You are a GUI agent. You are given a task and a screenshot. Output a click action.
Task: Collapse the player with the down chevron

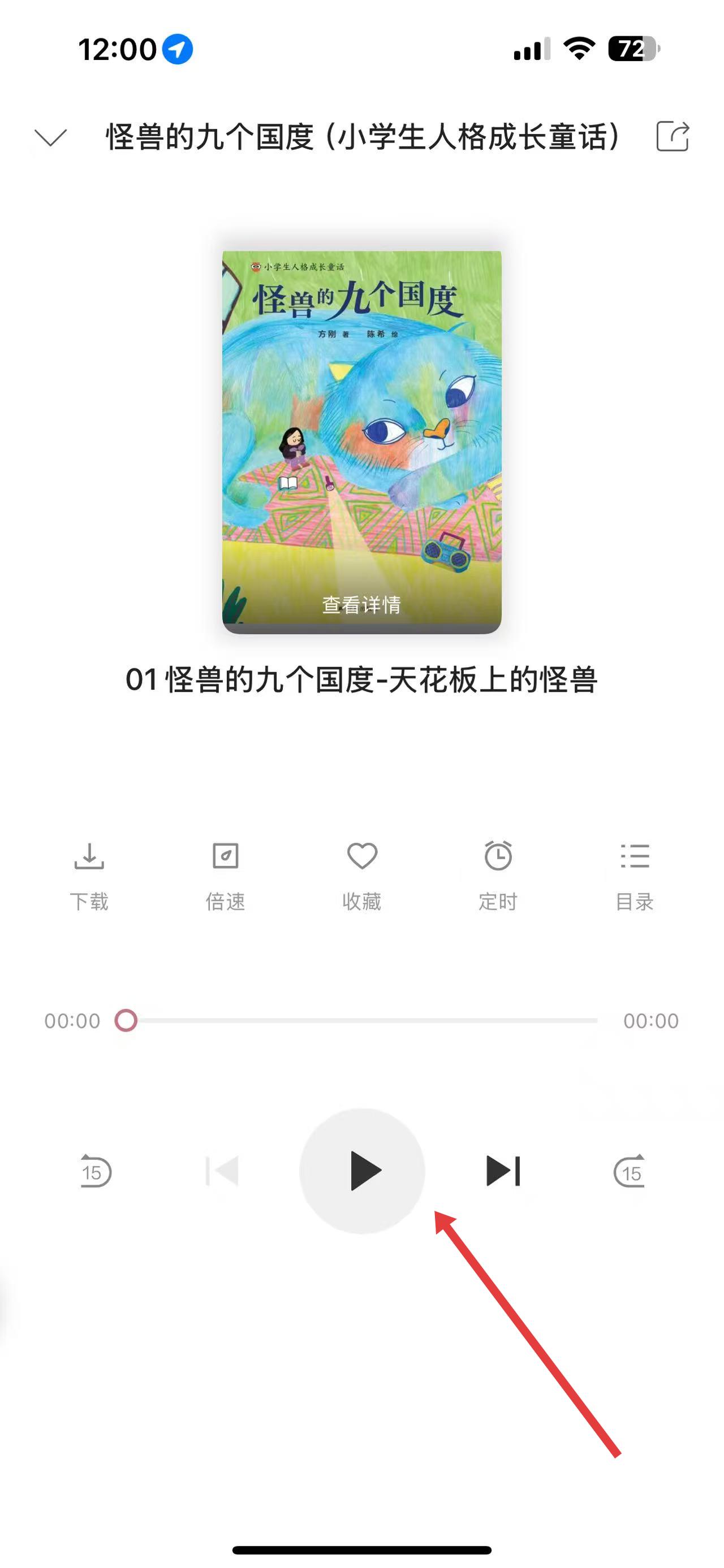(50, 137)
